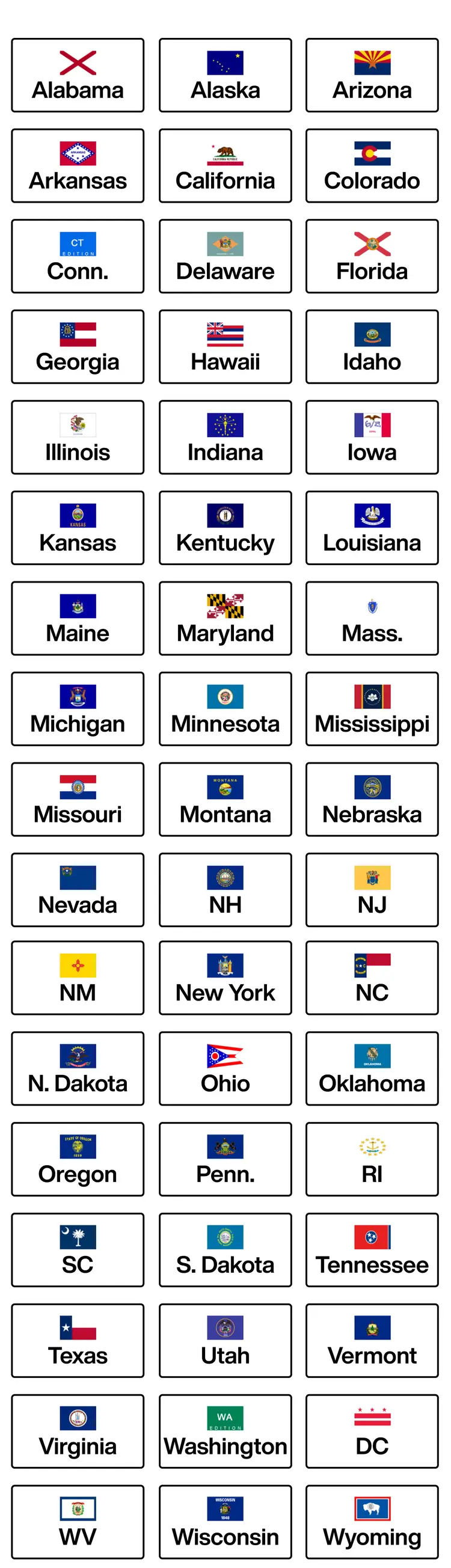Choose the DC button
Viewport: 451px width, 1568px height.
372,1431
